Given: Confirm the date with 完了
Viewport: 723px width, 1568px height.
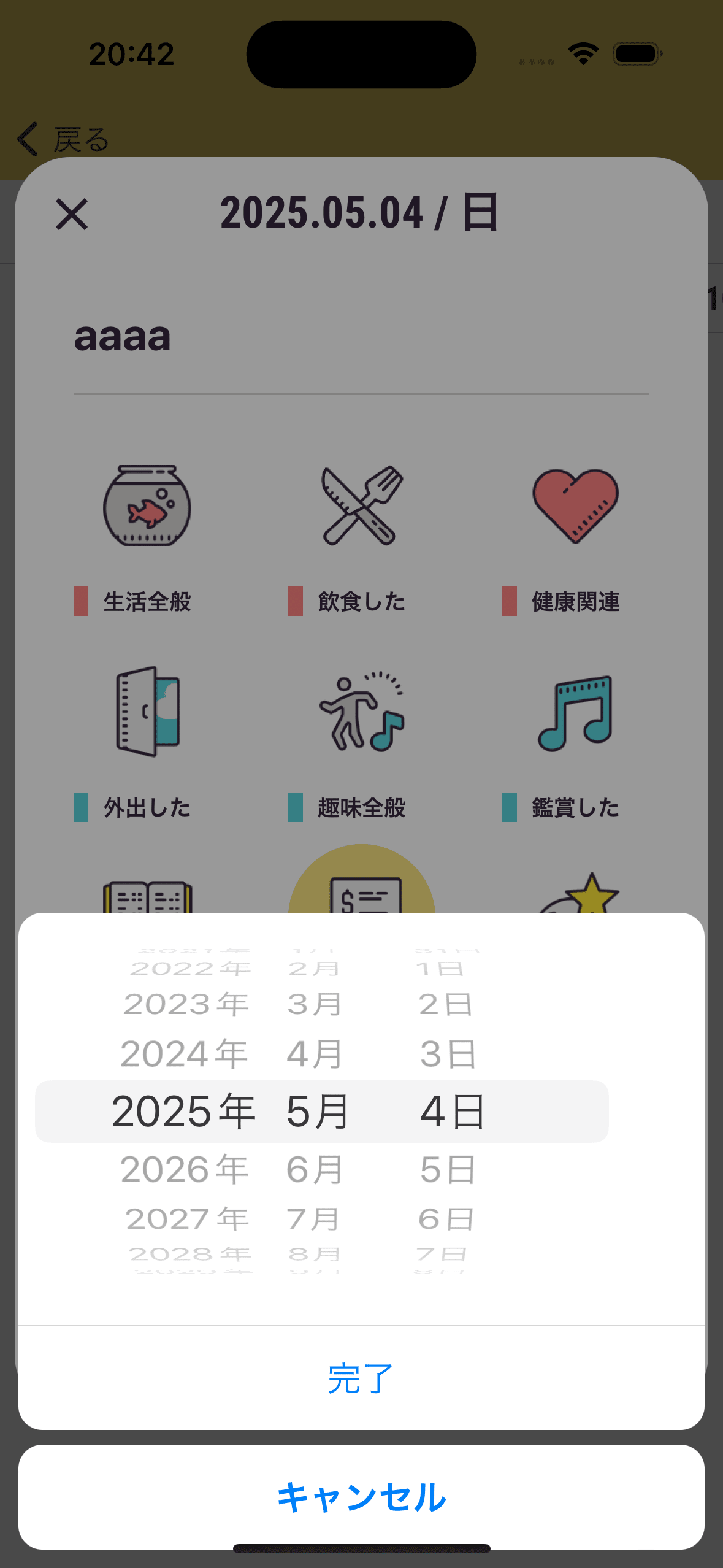Looking at the screenshot, I should tap(361, 1378).
